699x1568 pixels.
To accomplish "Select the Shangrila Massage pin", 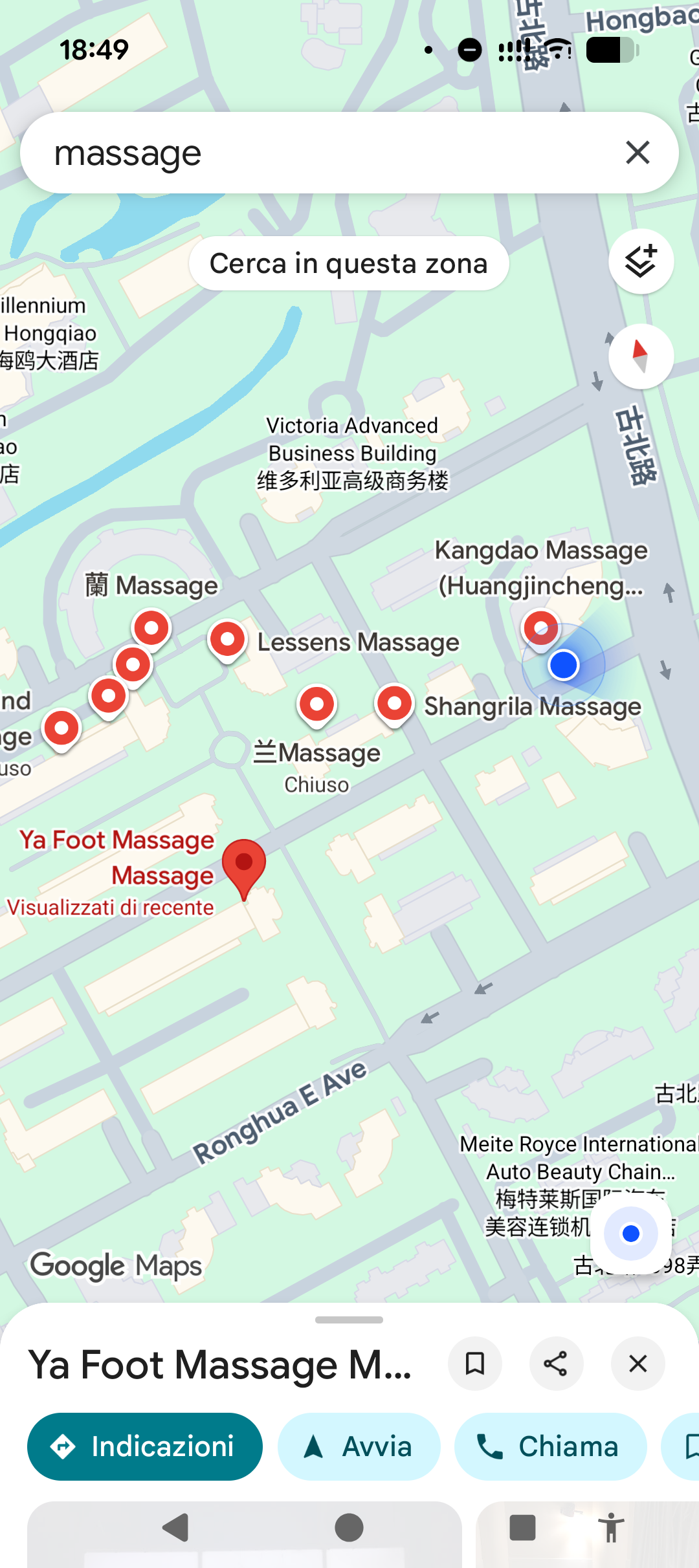I will tap(394, 703).
